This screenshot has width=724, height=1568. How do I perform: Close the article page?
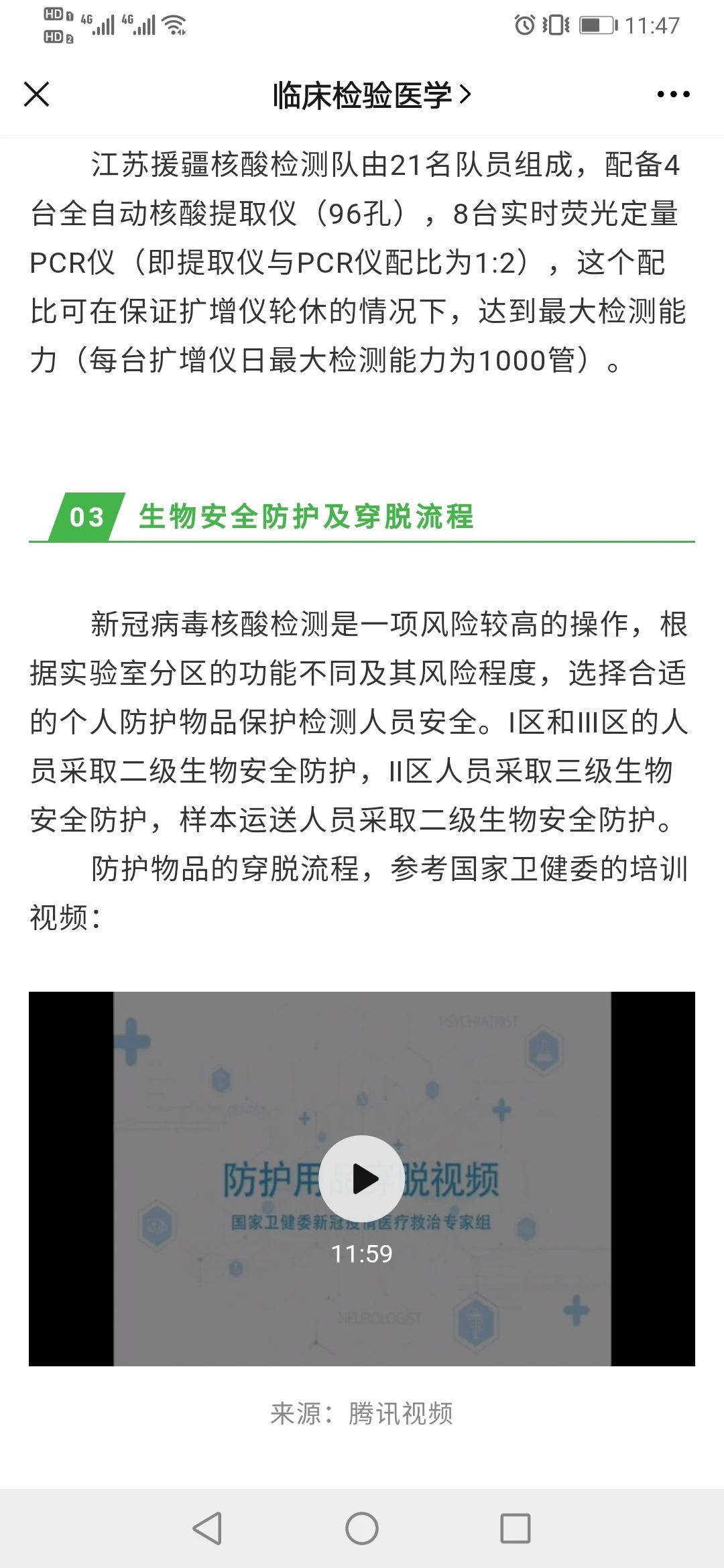pos(37,94)
